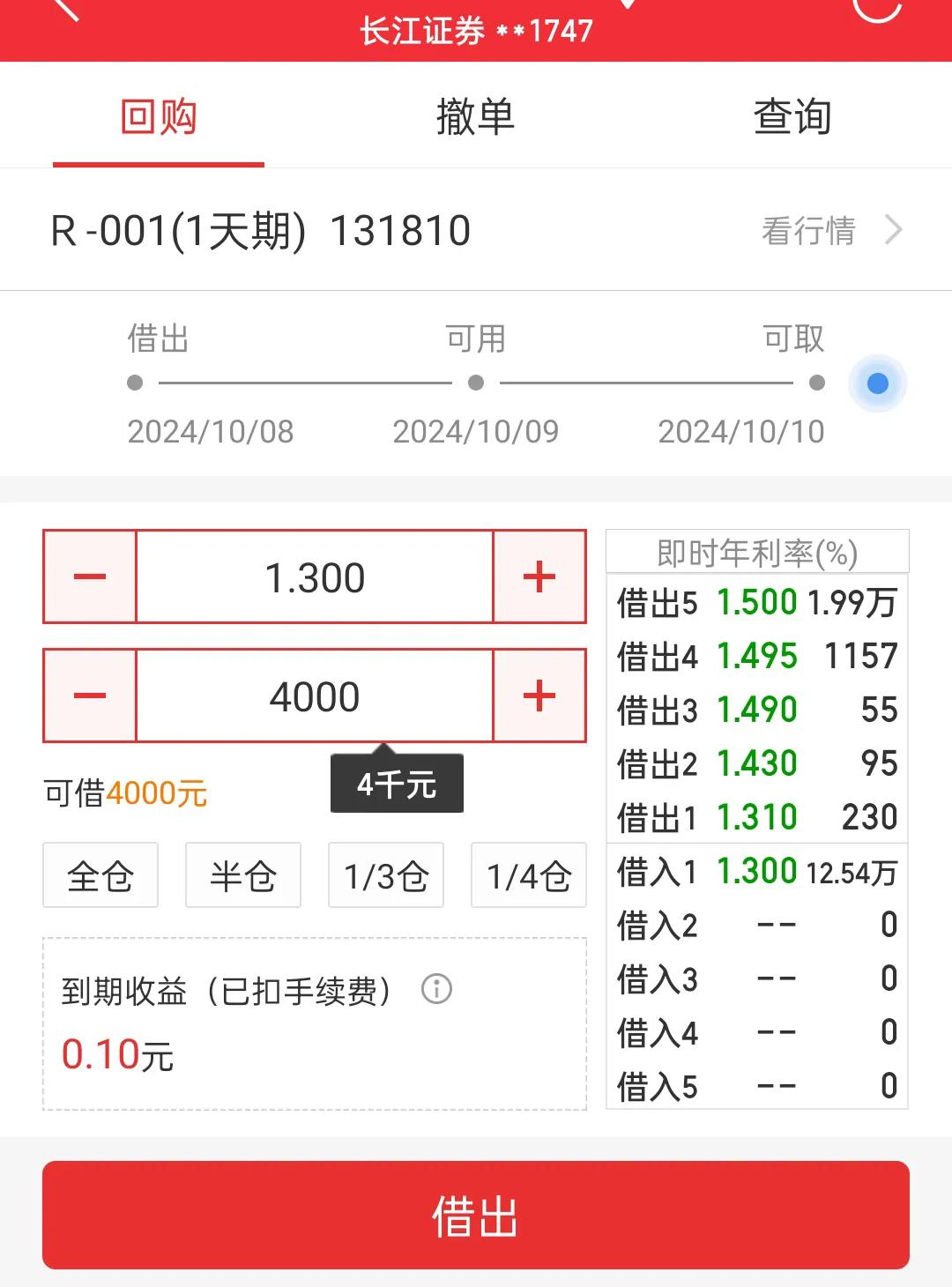Select the 半仓 half position option
952x1287 pixels.
coord(242,874)
